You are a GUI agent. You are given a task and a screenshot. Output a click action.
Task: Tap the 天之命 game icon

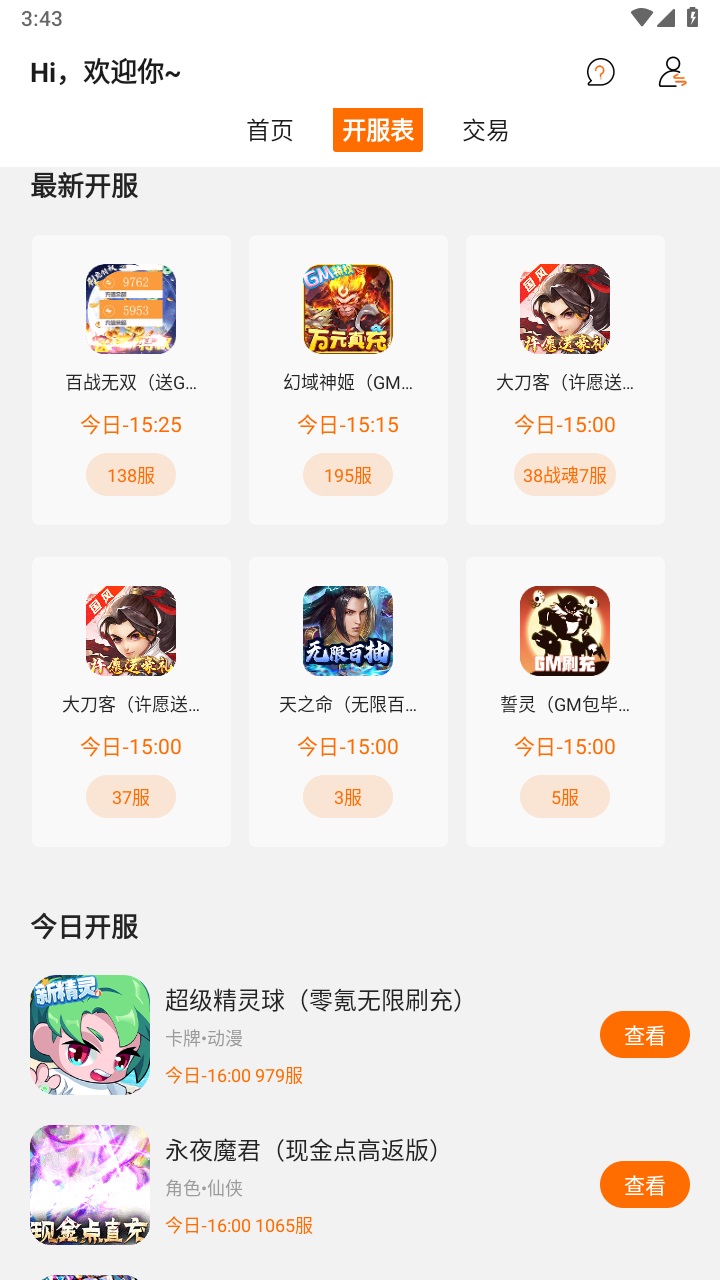click(348, 630)
